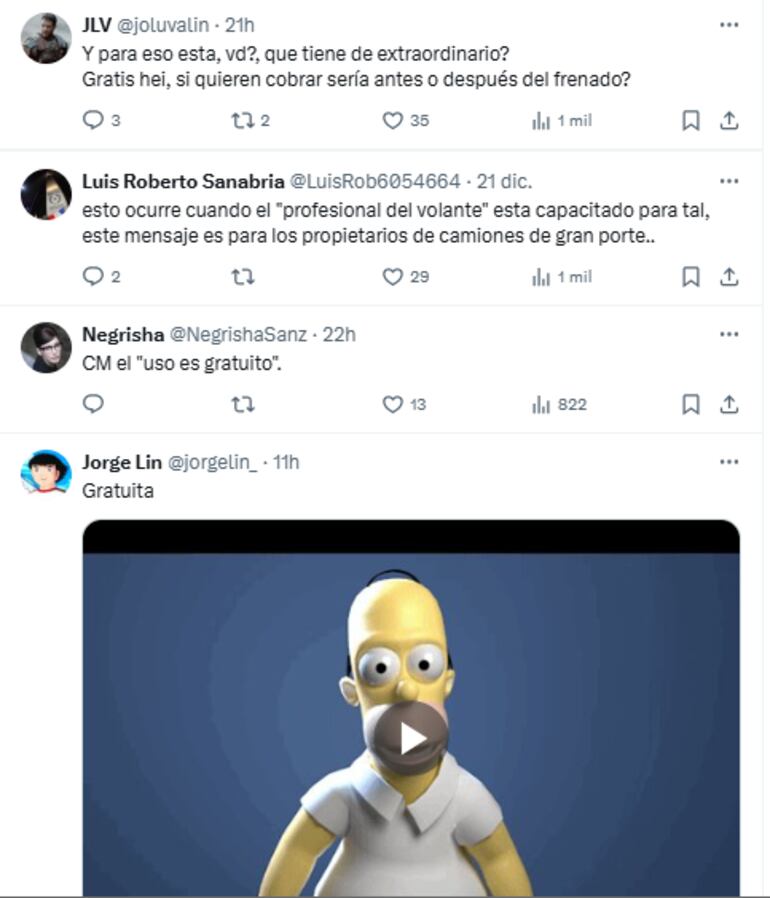770x898 pixels.
Task: Reply to JLV's tweet
Action: click(93, 121)
